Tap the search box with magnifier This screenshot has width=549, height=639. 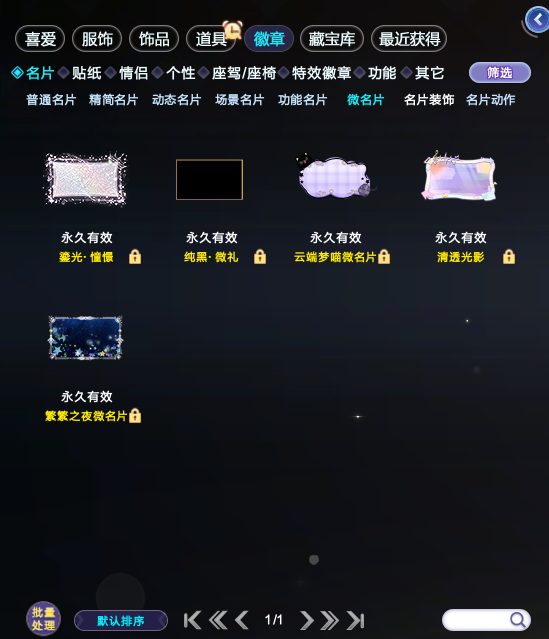coord(486,620)
